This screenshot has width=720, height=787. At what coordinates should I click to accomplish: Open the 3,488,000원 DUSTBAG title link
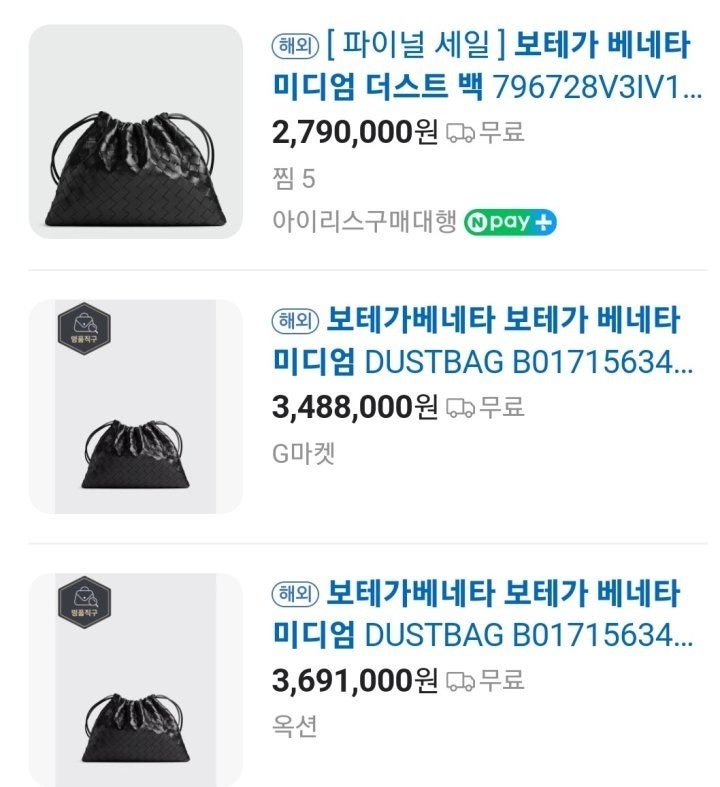click(x=488, y=340)
